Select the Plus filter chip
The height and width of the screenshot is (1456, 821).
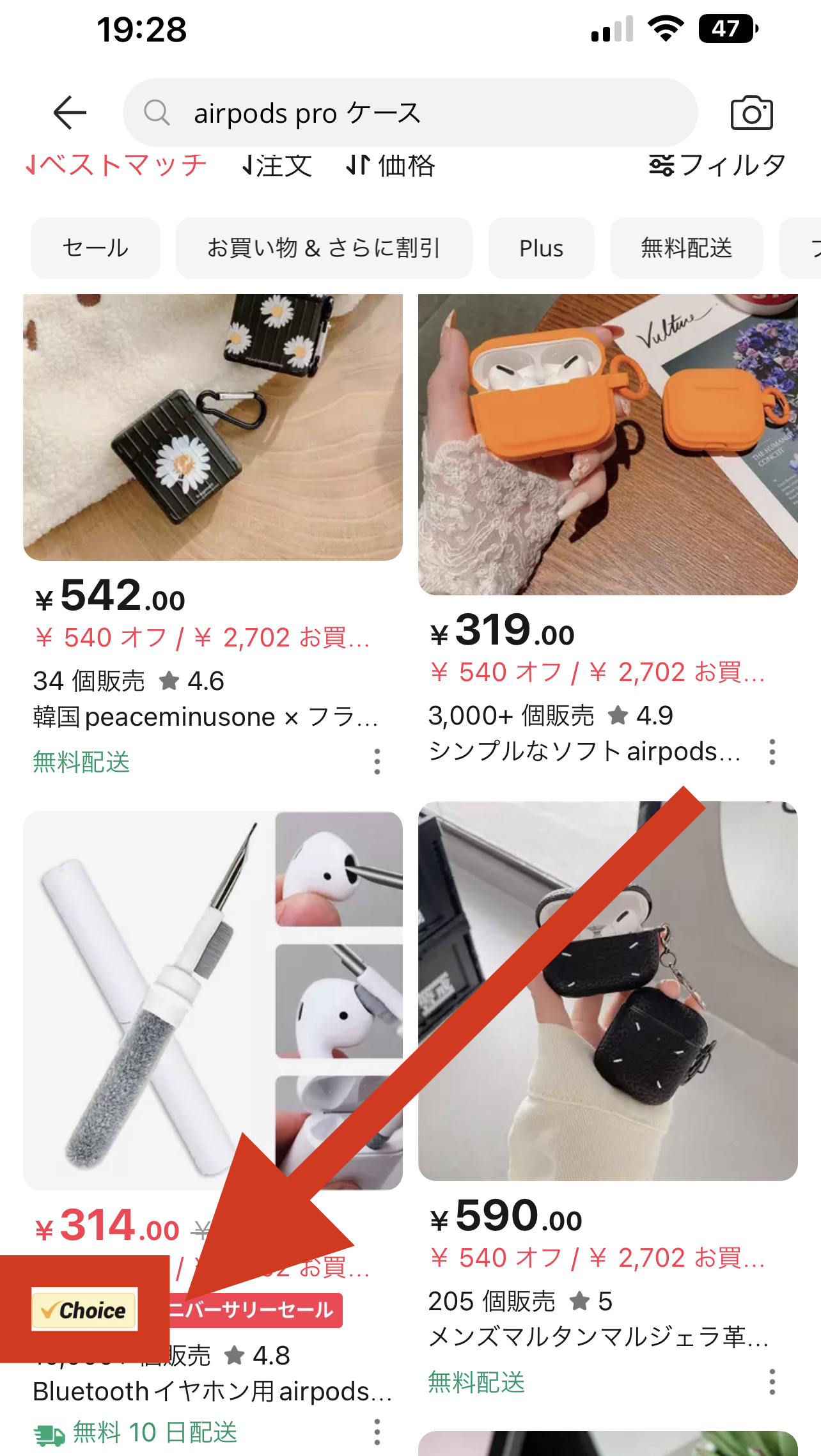tap(541, 248)
